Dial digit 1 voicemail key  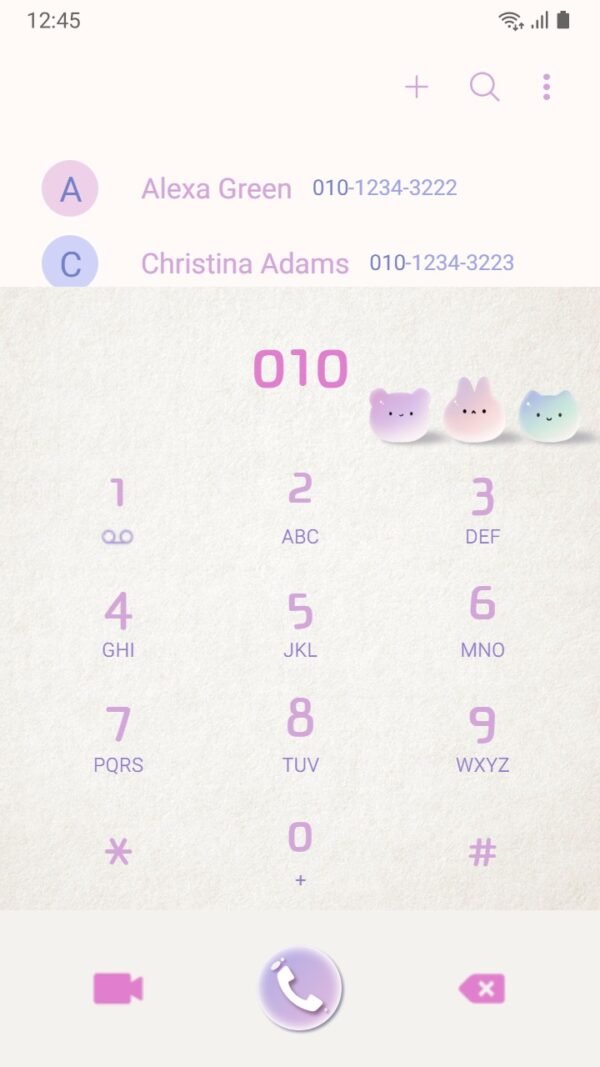pyautogui.click(x=118, y=510)
